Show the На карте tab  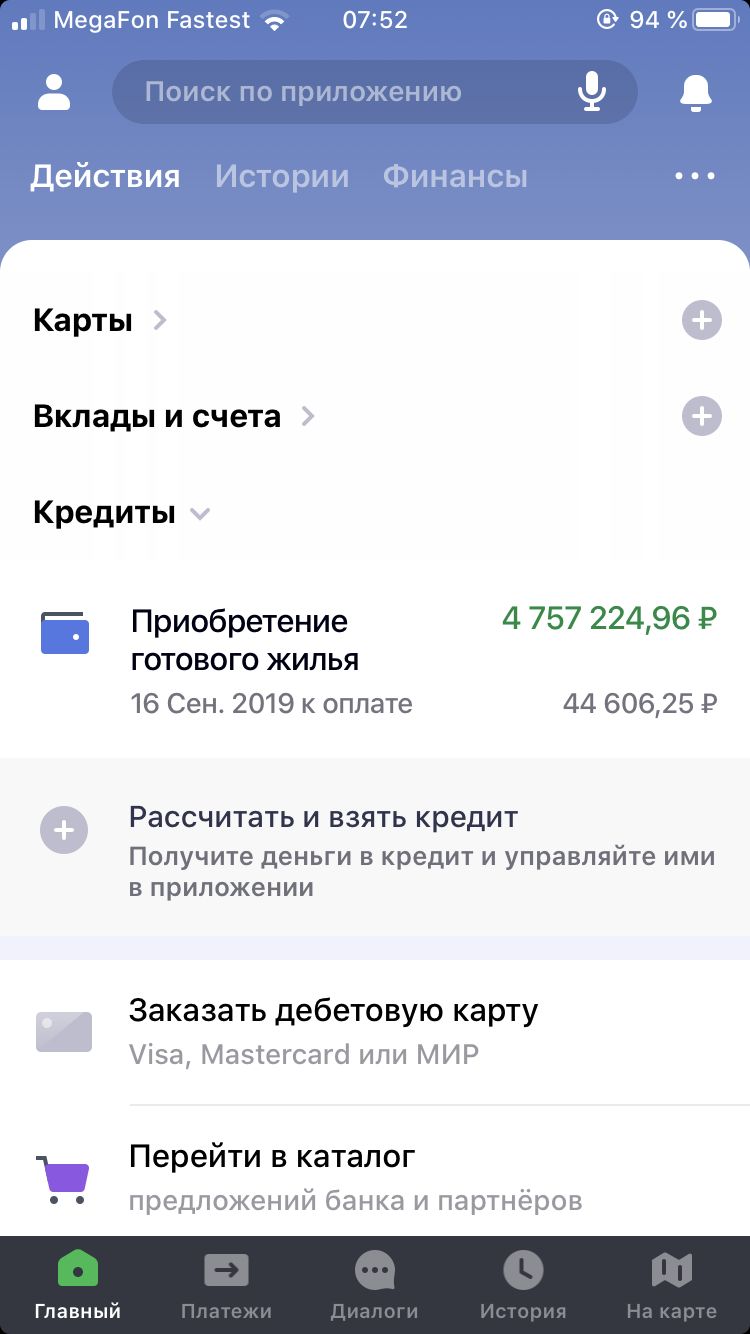[671, 1286]
